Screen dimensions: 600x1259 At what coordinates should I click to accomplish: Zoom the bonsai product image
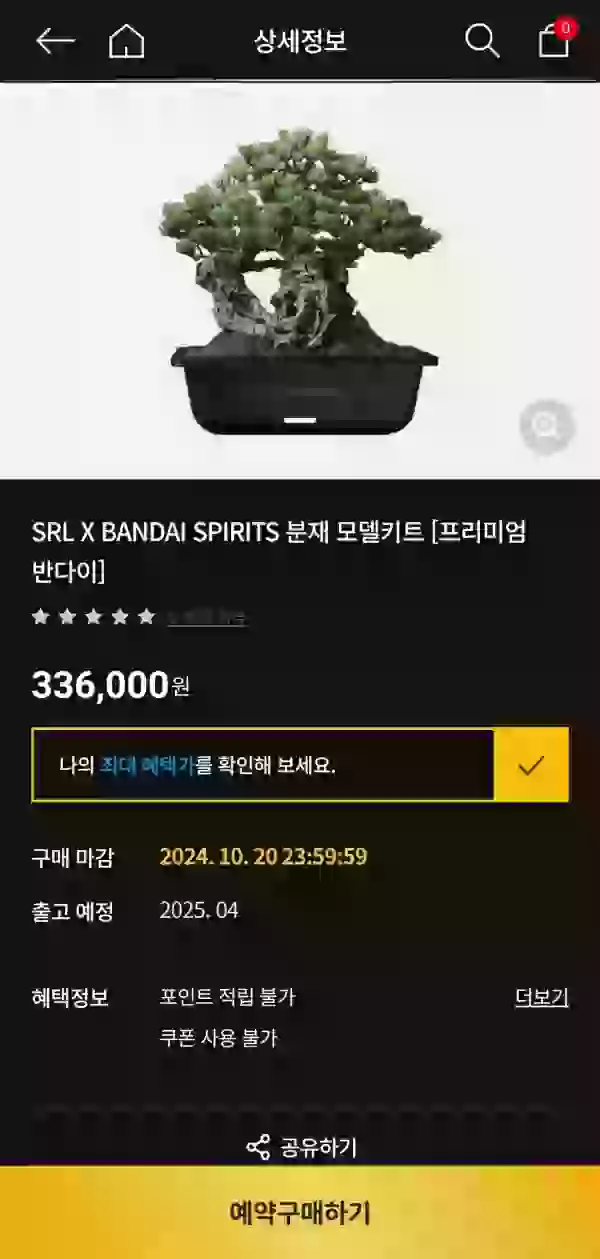[x=546, y=427]
